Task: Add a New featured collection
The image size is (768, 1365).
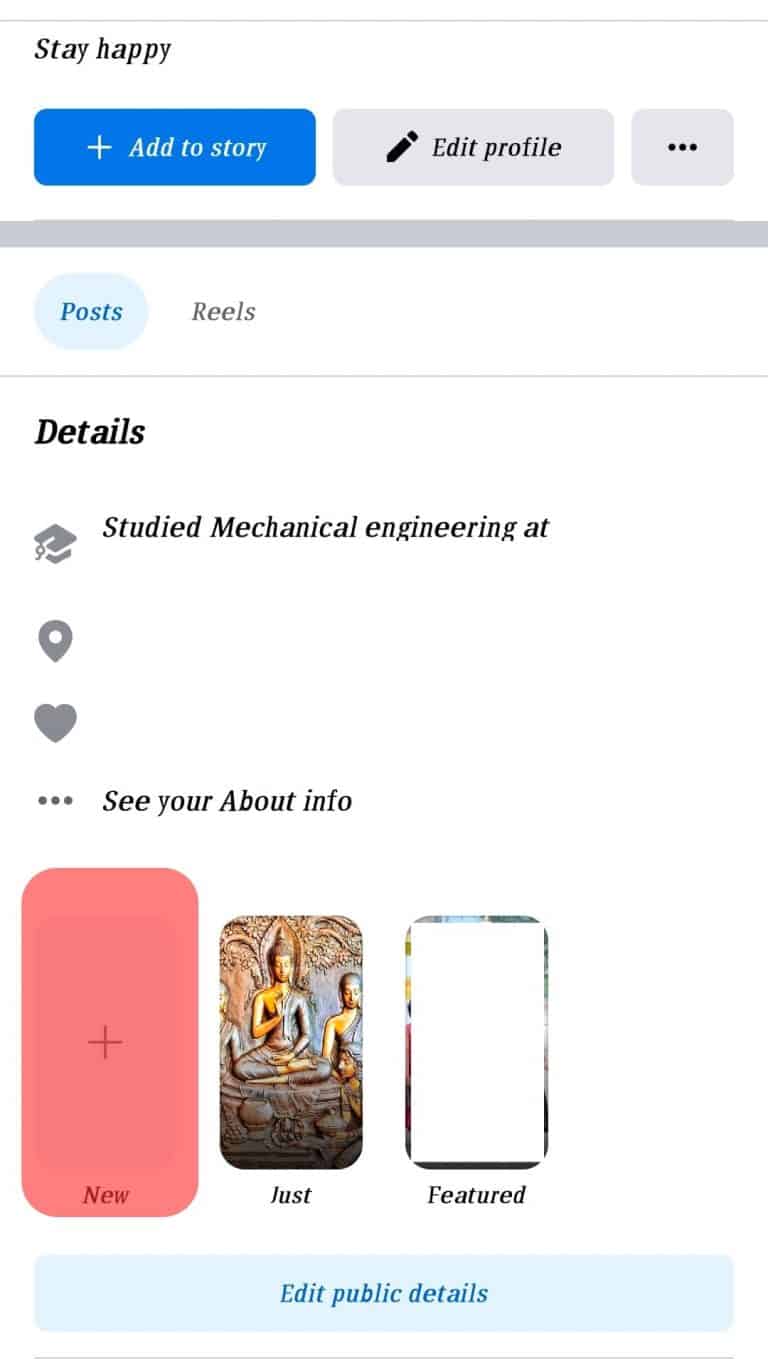Action: click(x=106, y=1043)
